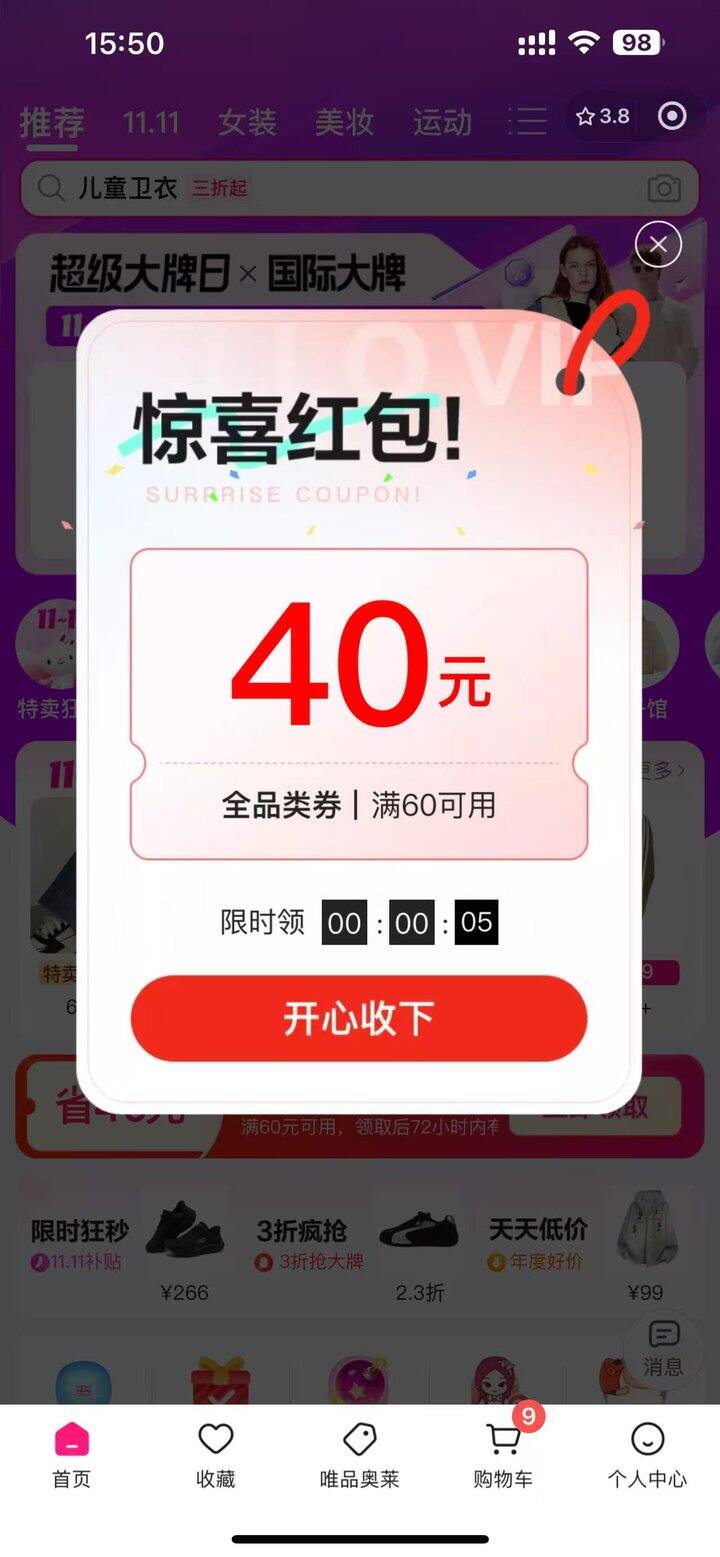Dismiss the surprise coupon popup

tap(658, 244)
